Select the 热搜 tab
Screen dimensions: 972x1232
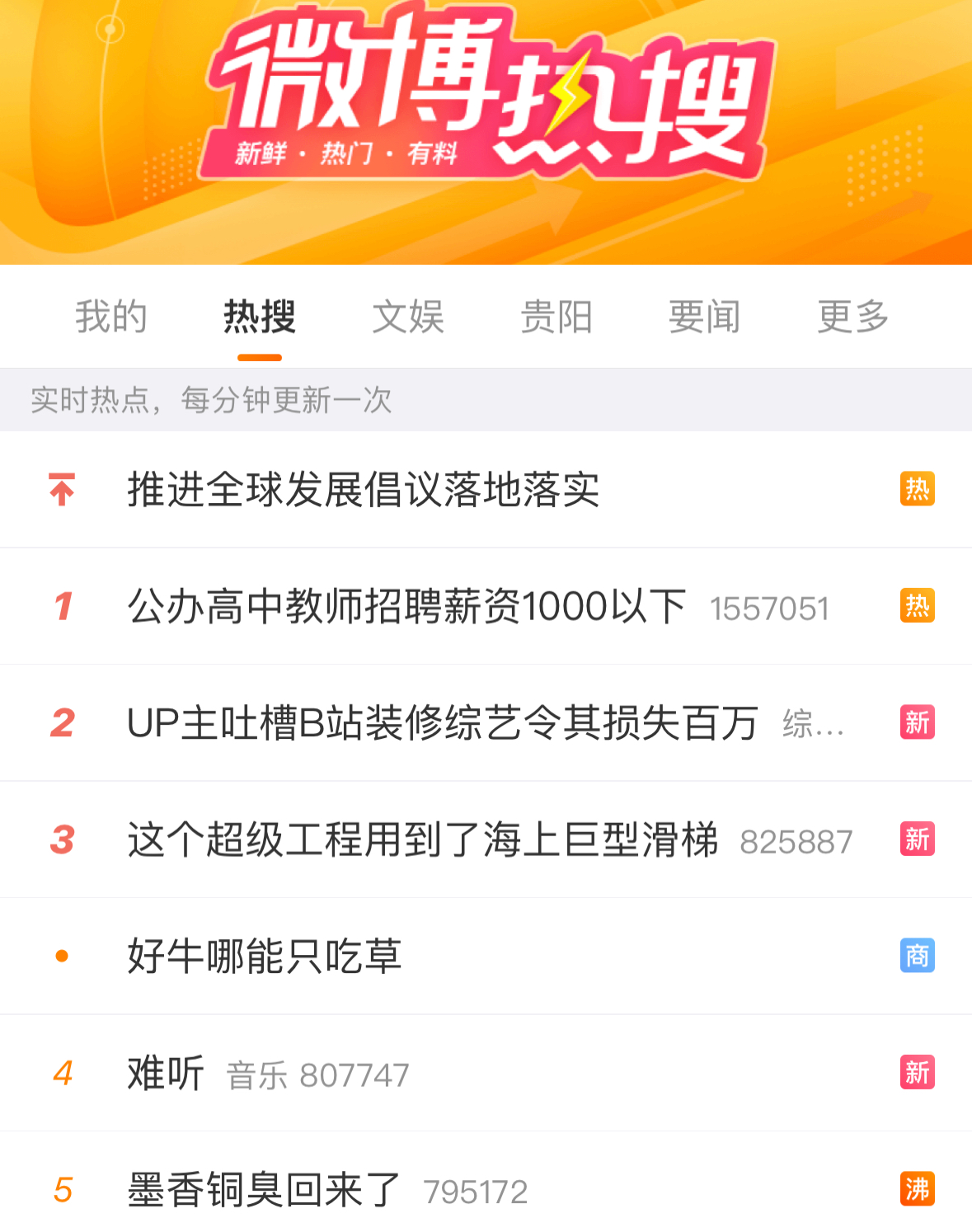(x=260, y=317)
